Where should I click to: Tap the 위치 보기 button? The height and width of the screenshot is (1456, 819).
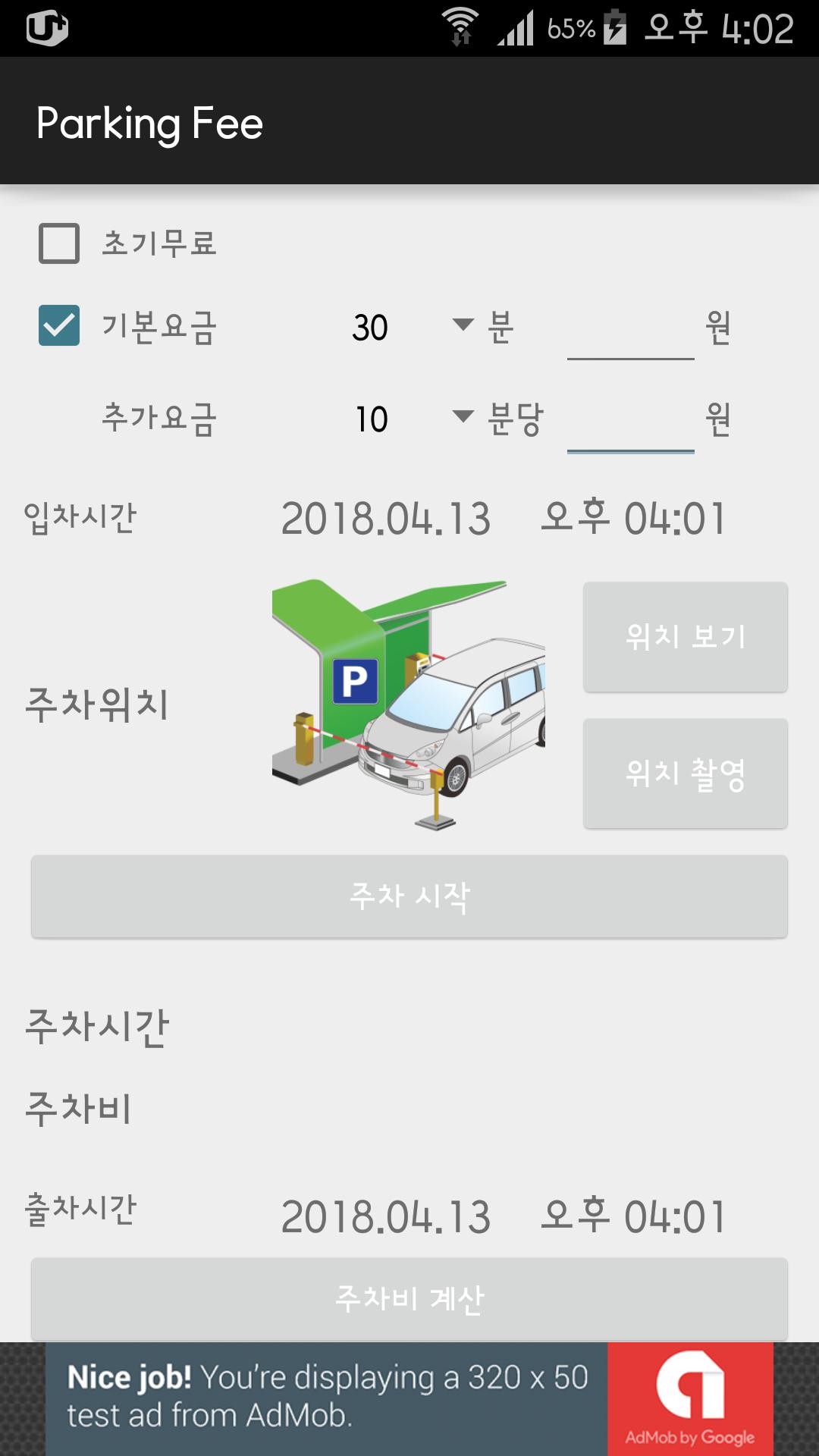click(x=685, y=637)
